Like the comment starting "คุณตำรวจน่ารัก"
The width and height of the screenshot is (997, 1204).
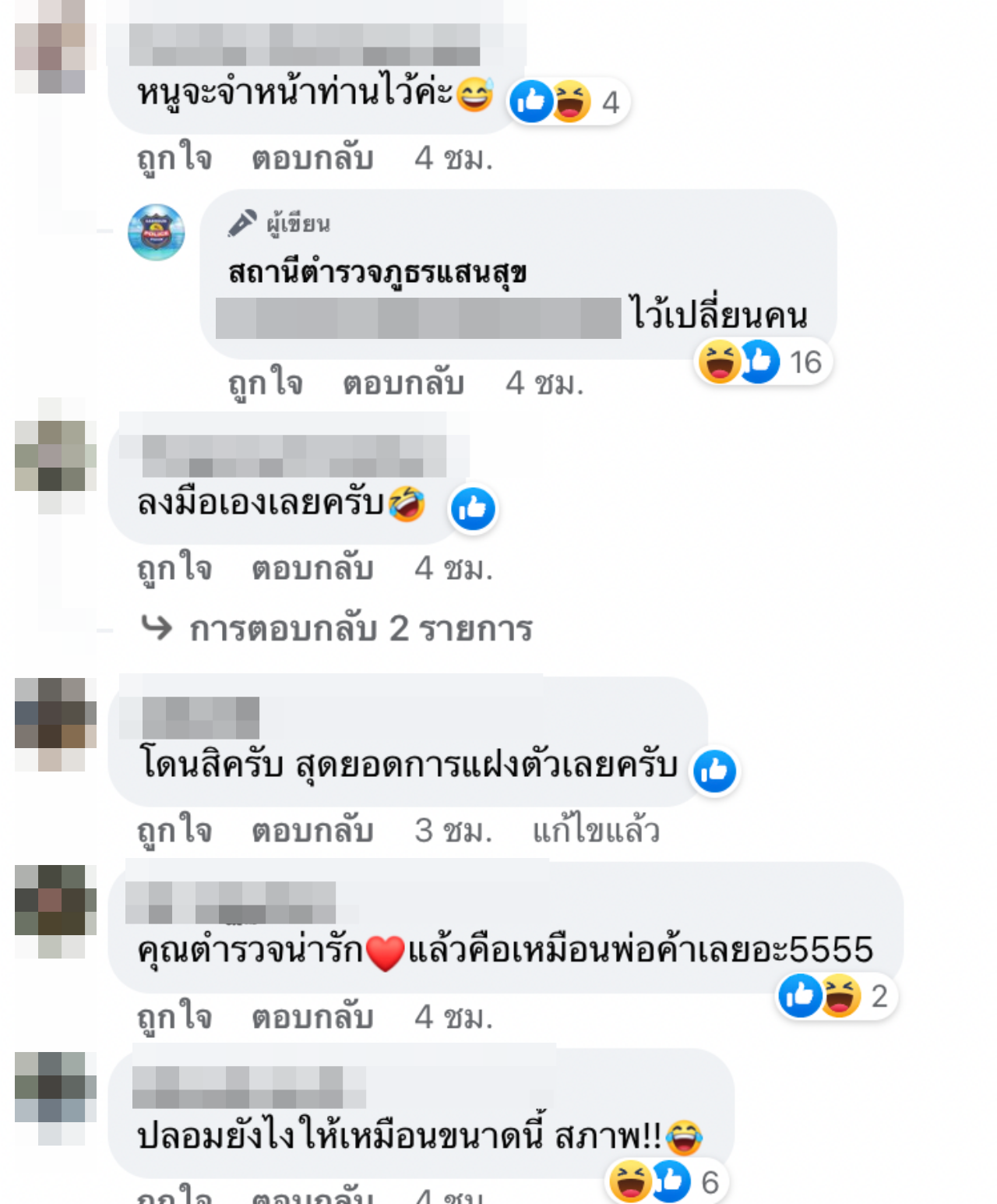174,1017
